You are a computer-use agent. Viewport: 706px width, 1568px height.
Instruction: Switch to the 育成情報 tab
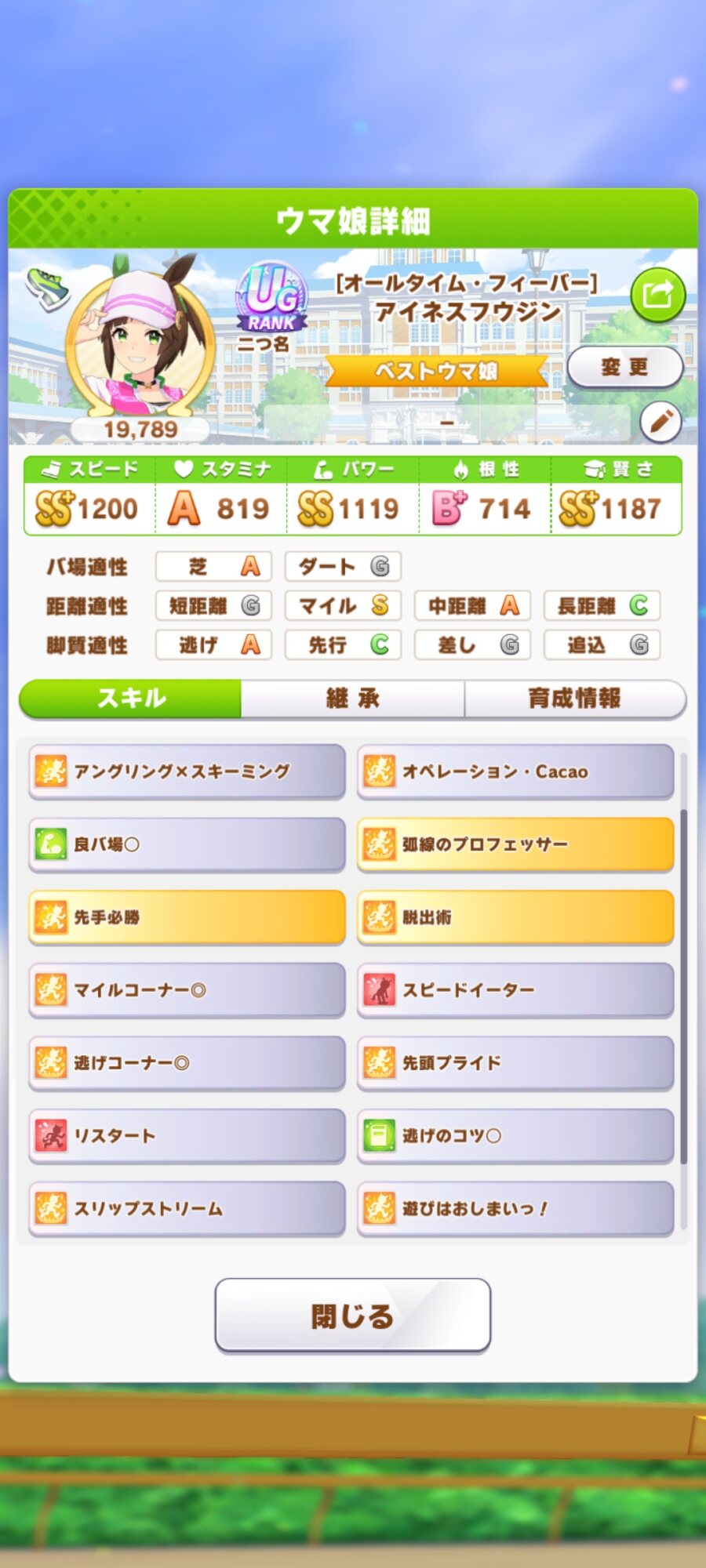[x=574, y=698]
